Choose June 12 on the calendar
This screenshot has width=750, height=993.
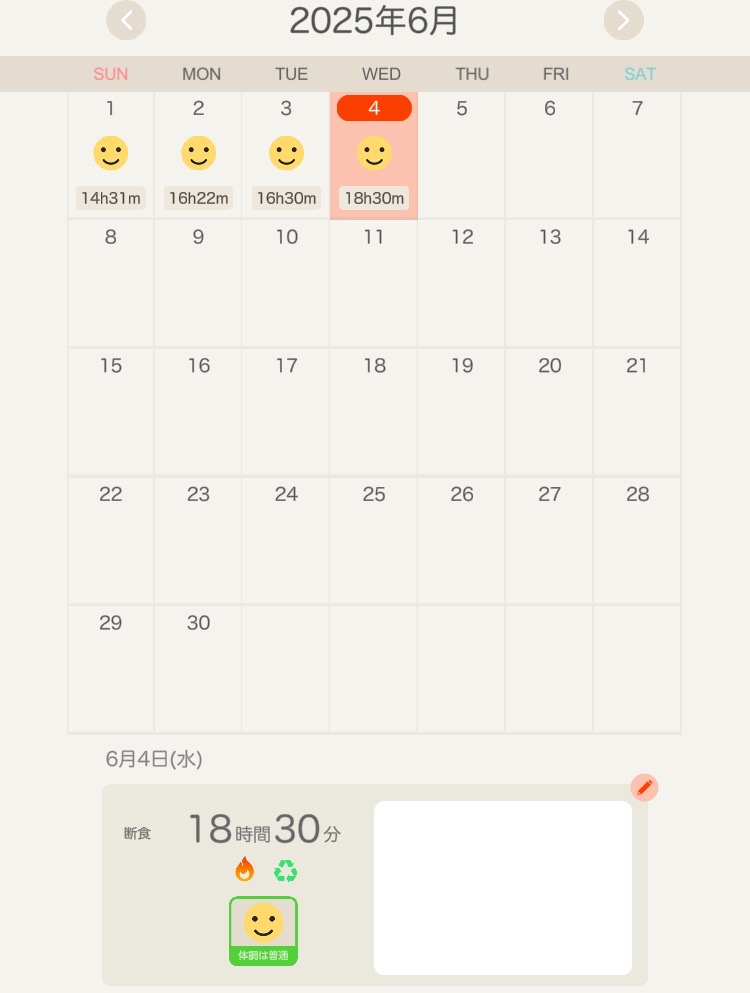(x=461, y=283)
